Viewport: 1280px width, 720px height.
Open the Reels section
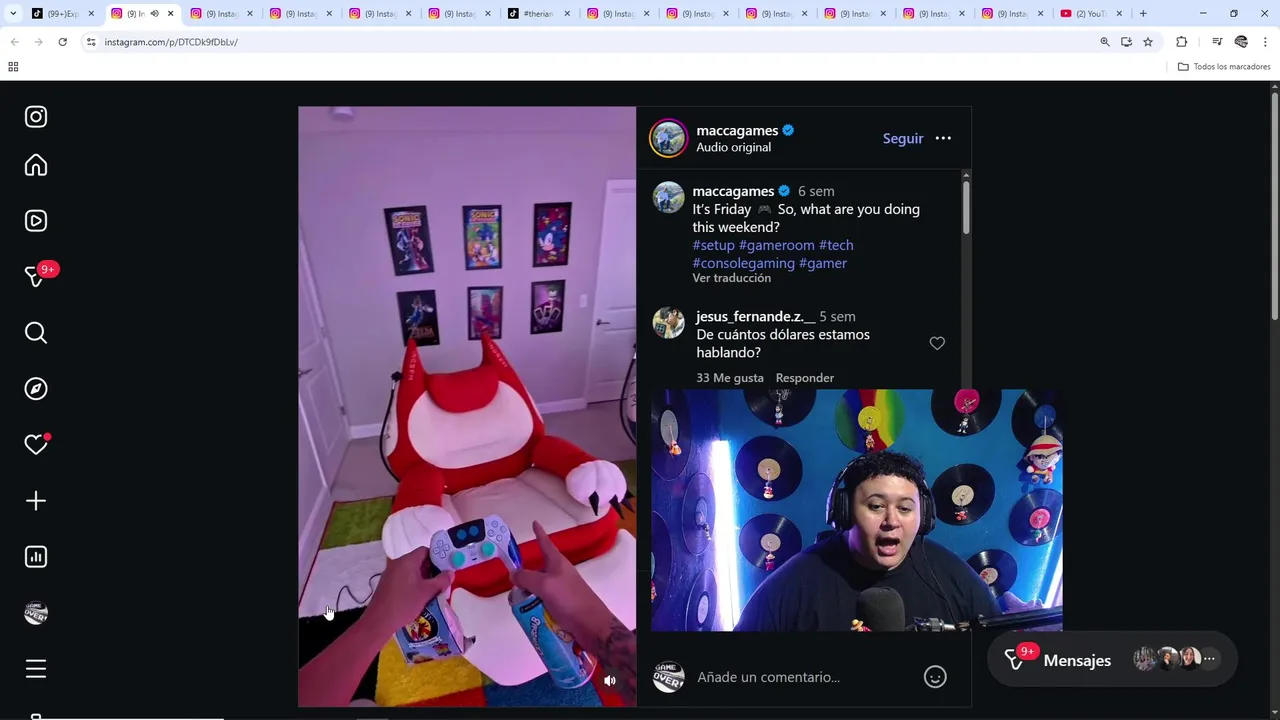36,221
